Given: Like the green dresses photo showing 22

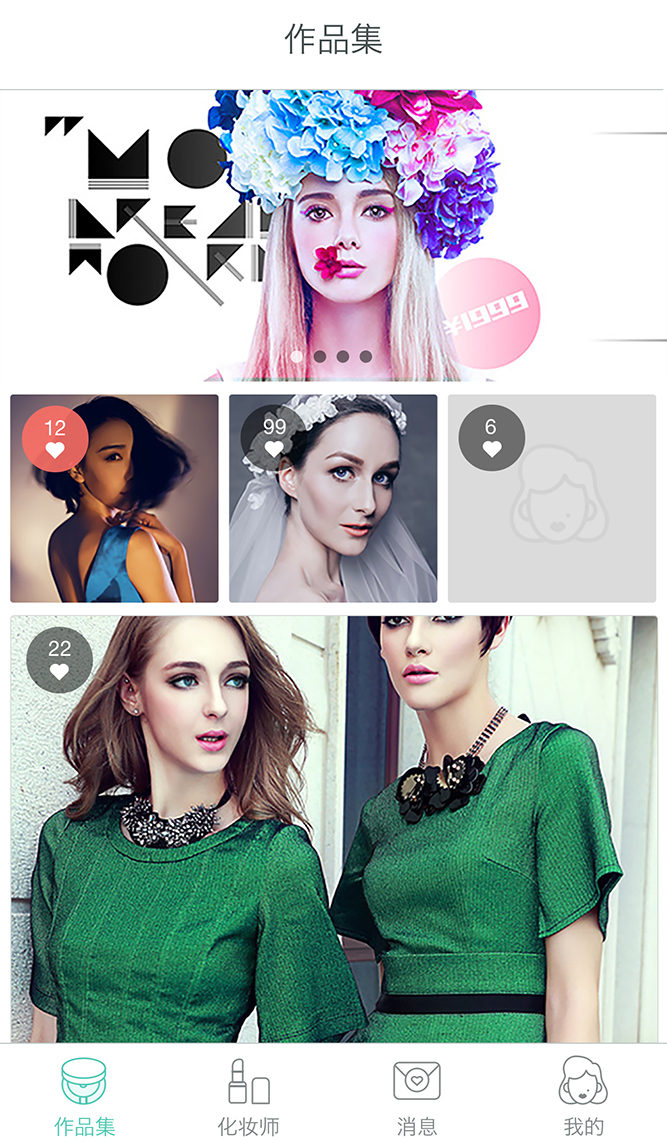Looking at the screenshot, I should [x=60, y=660].
